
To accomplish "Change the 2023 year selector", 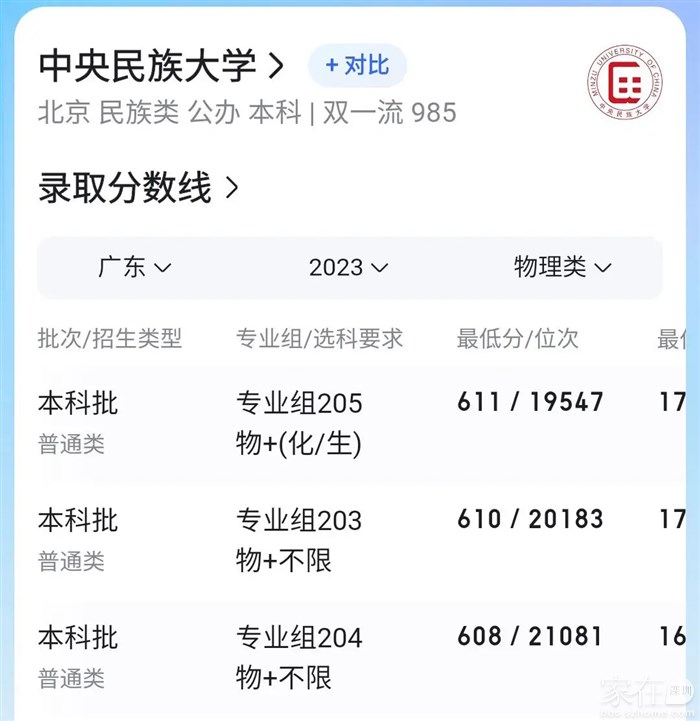I will (348, 267).
